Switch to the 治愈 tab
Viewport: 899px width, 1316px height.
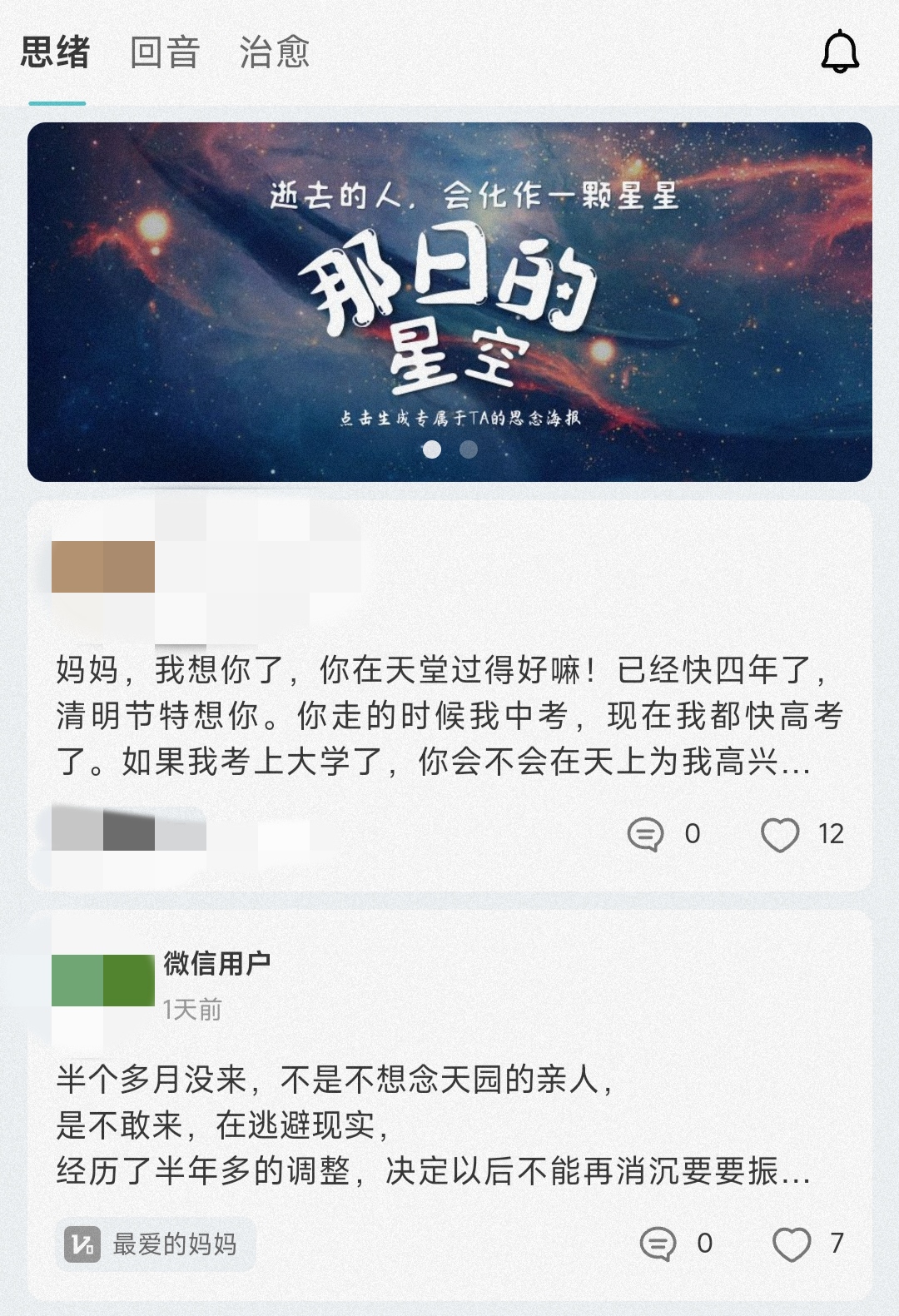tap(274, 52)
